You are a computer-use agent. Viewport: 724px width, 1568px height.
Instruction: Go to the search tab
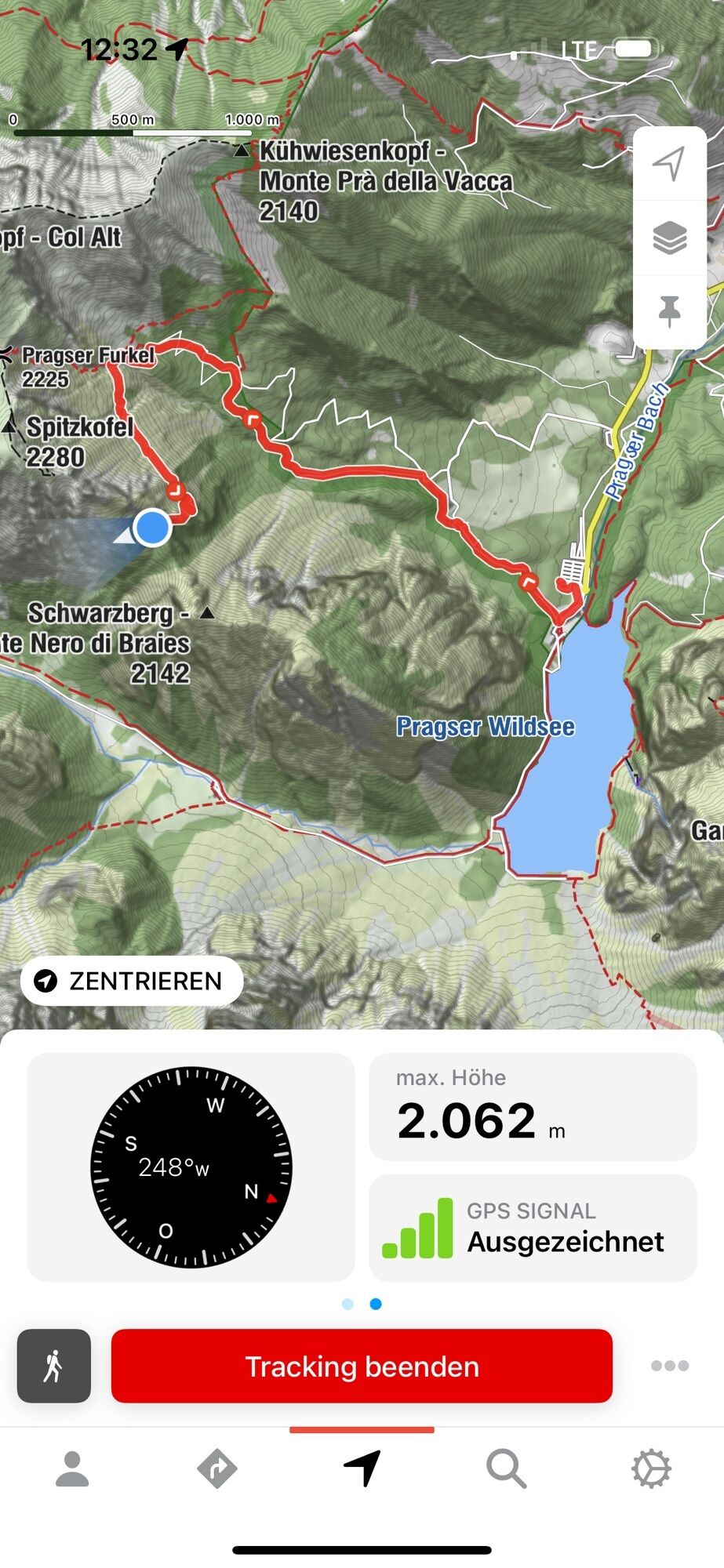click(506, 1468)
